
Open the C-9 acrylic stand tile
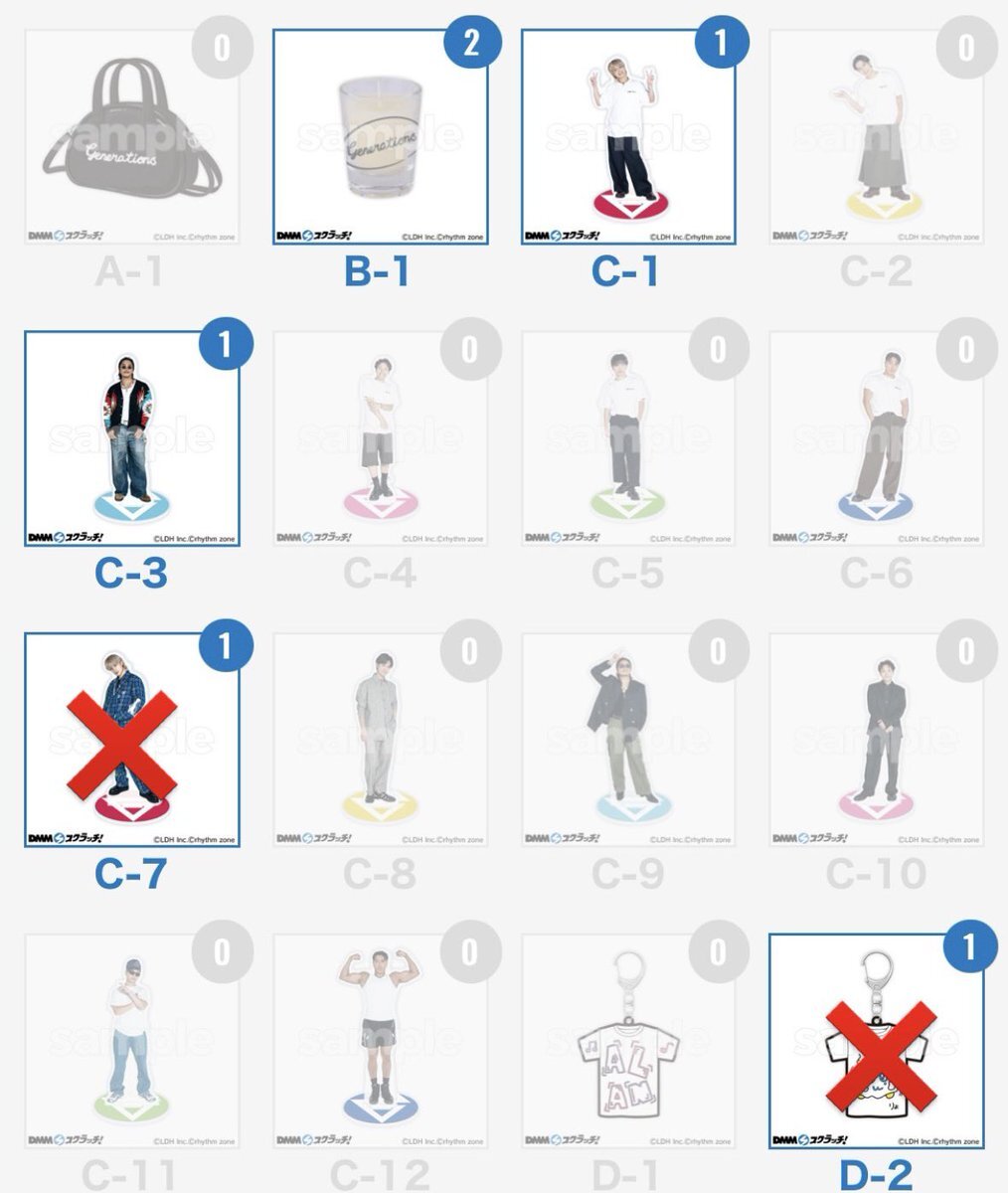pos(628,740)
